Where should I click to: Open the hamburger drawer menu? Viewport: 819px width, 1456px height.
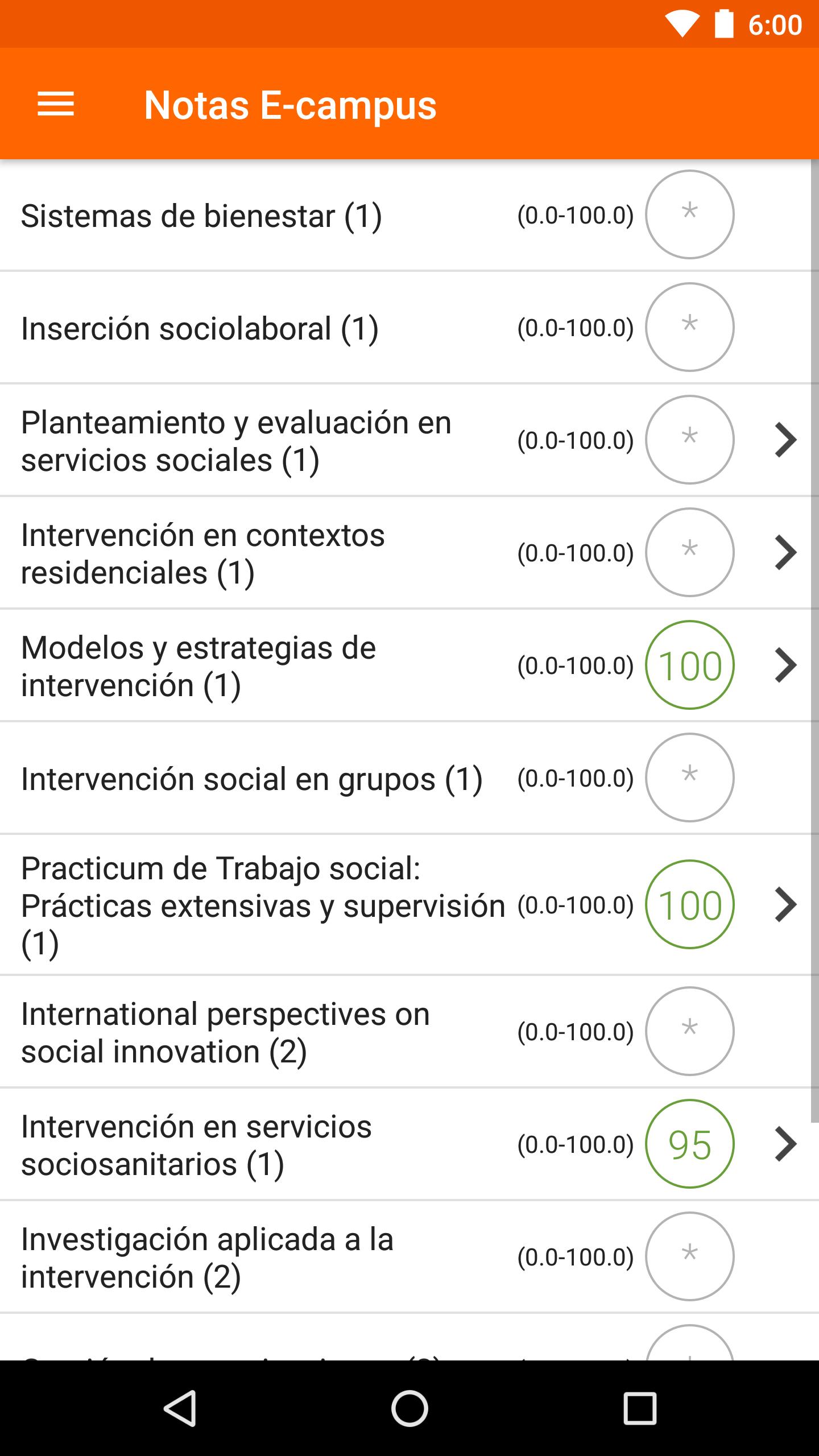(x=56, y=105)
